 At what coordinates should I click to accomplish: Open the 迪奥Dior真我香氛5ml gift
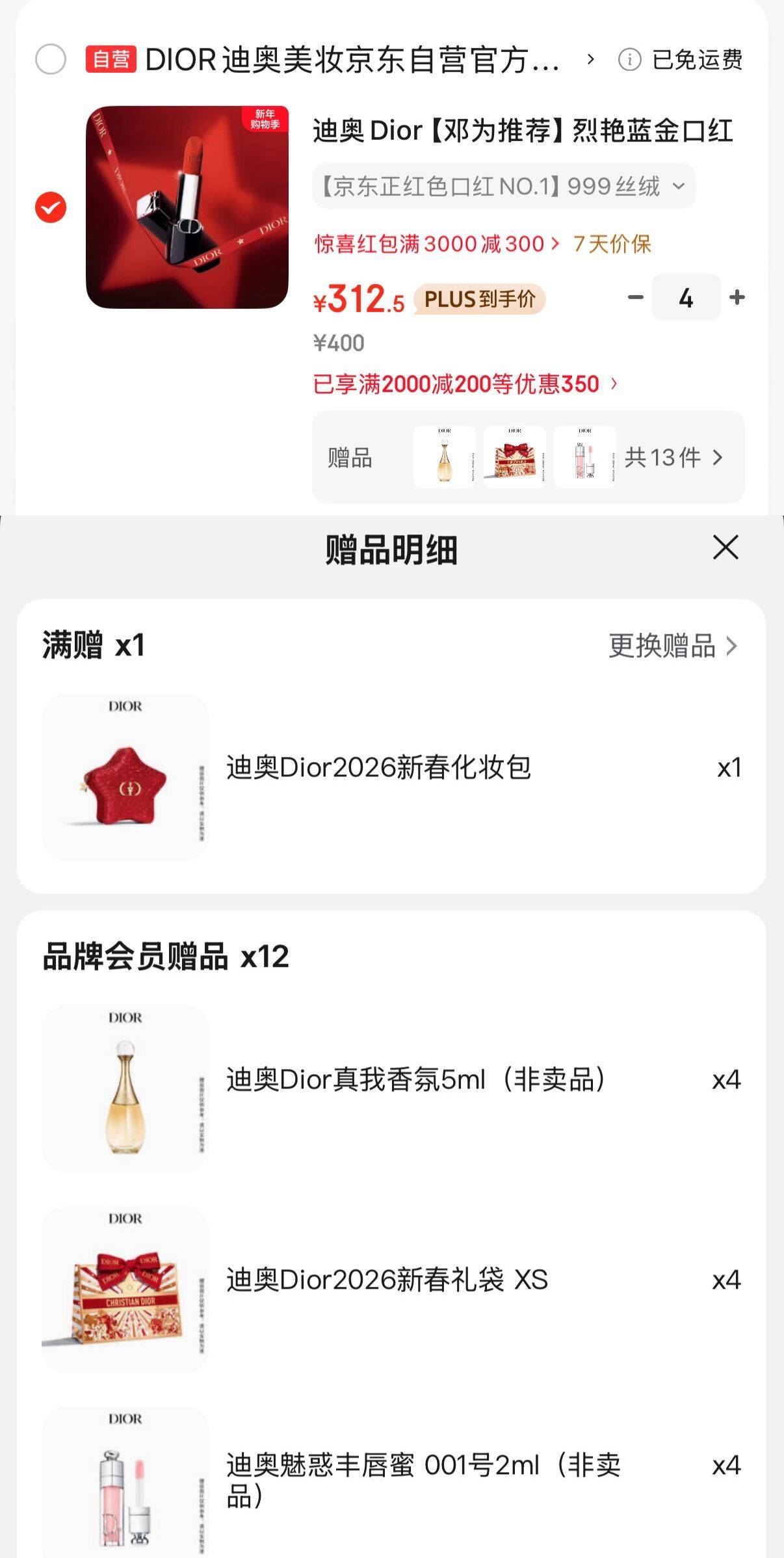pos(416,1080)
